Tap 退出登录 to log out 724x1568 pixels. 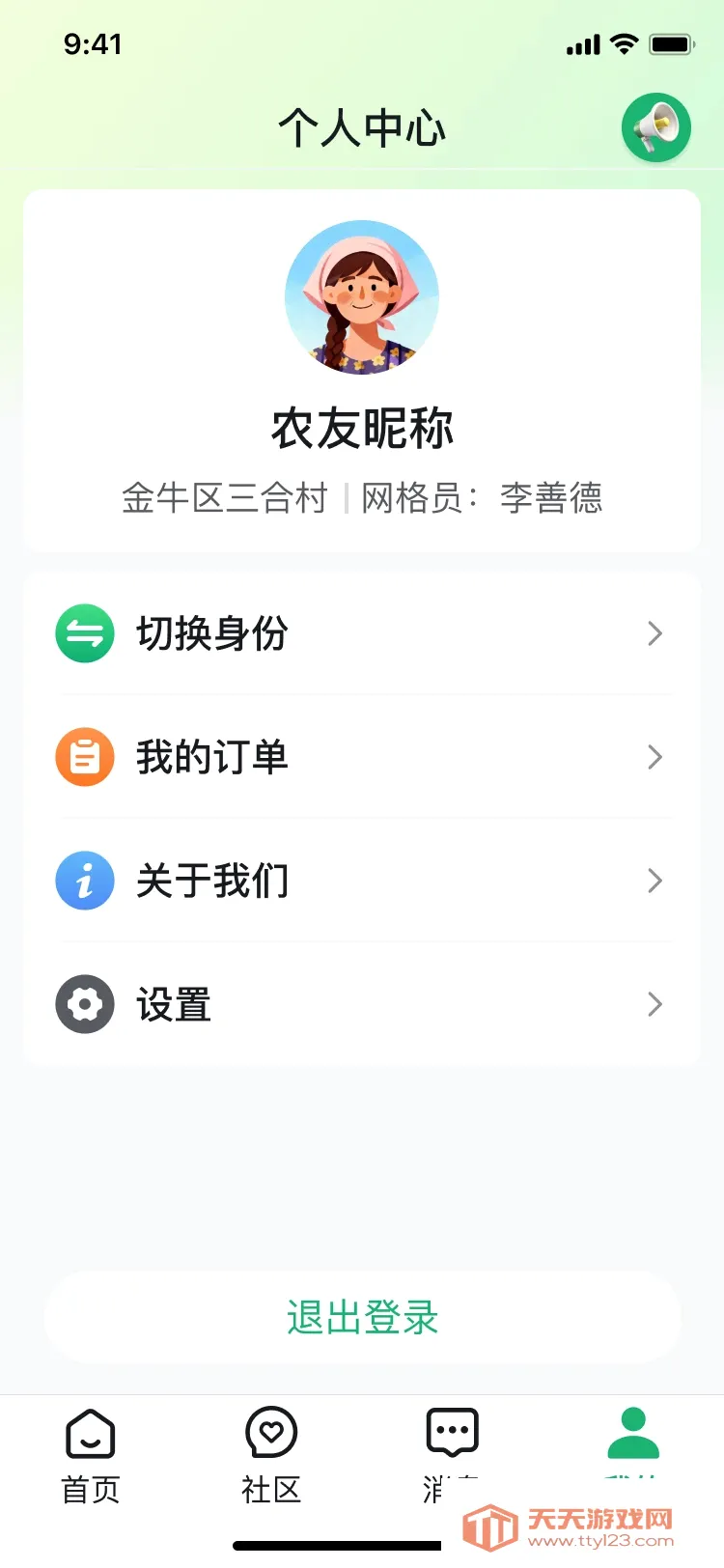(x=362, y=1317)
